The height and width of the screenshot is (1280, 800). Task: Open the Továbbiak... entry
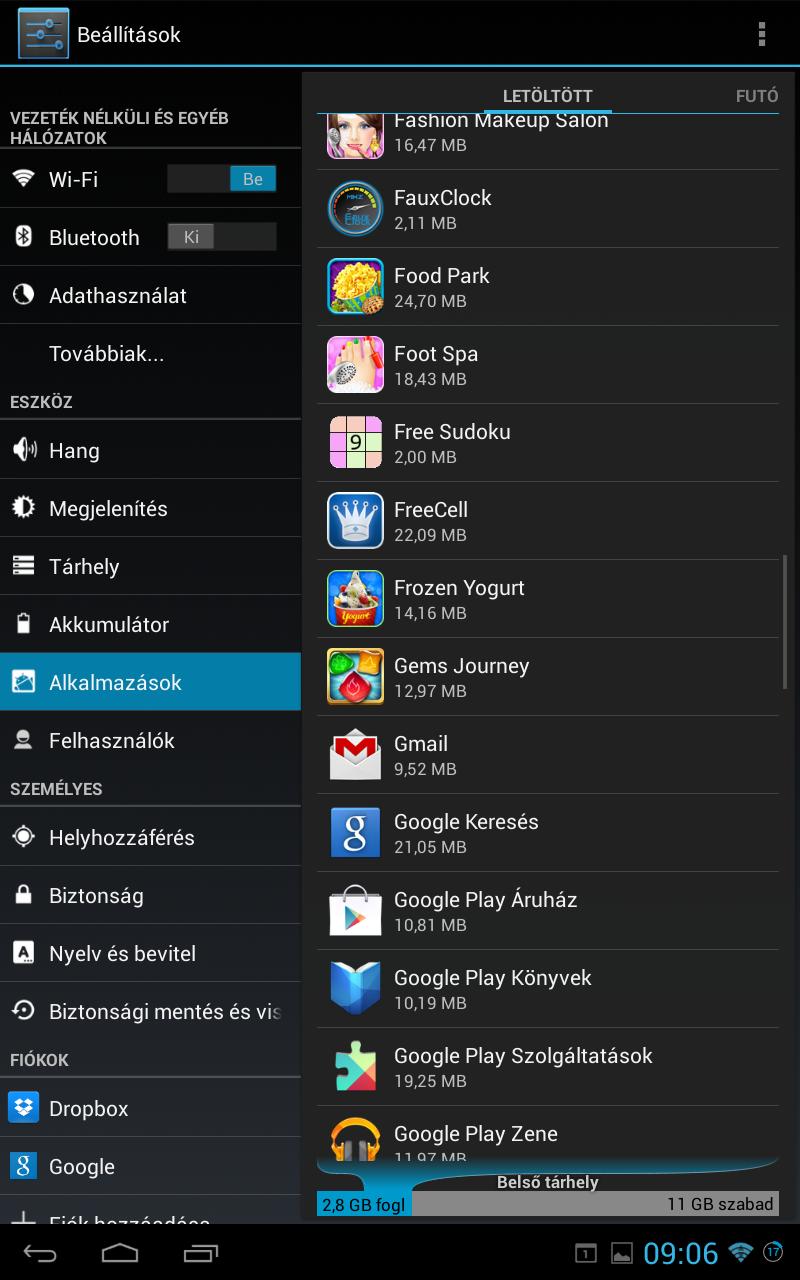150,353
